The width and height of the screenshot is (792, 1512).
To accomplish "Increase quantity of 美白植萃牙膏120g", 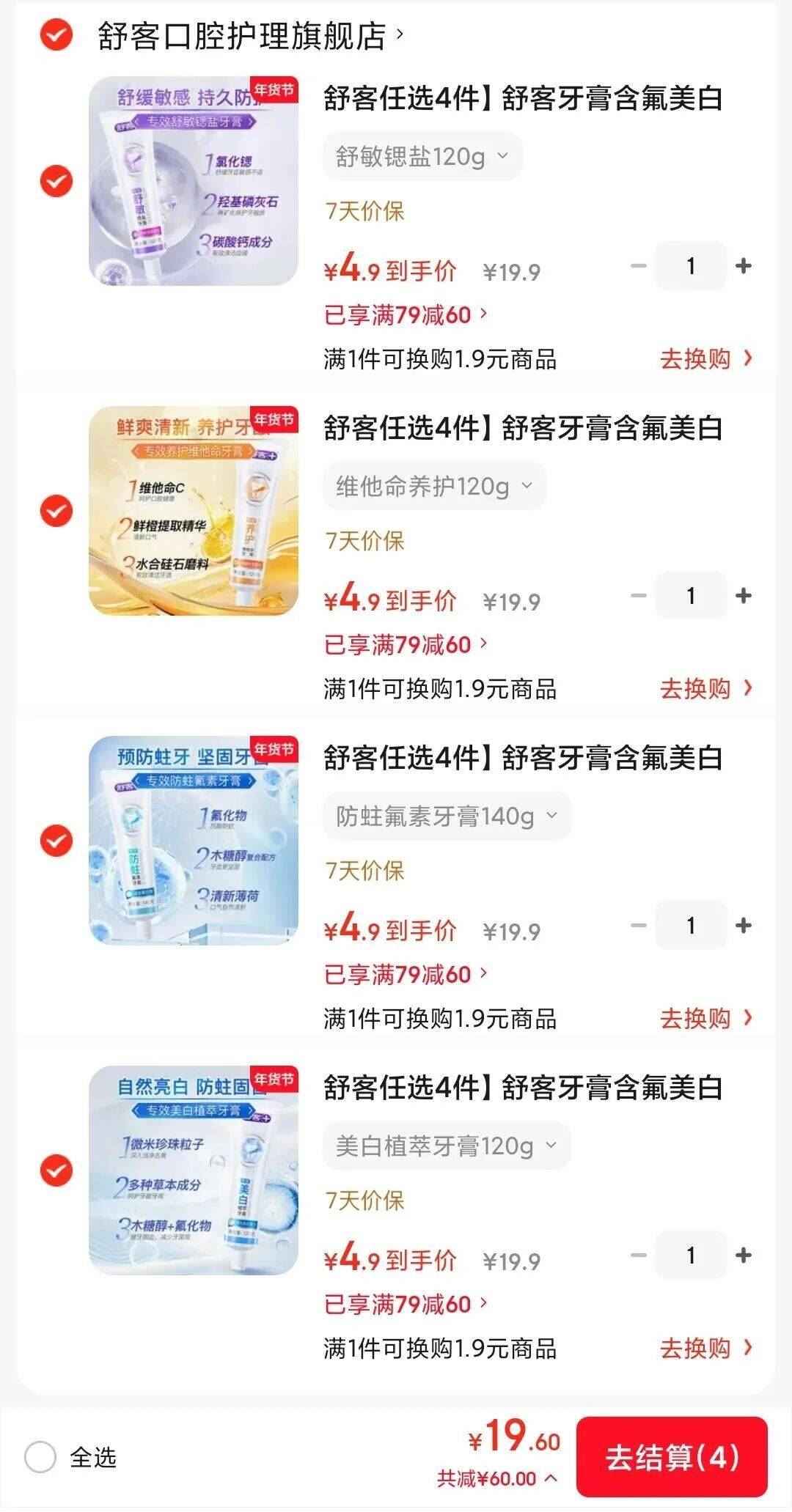I will click(744, 1255).
